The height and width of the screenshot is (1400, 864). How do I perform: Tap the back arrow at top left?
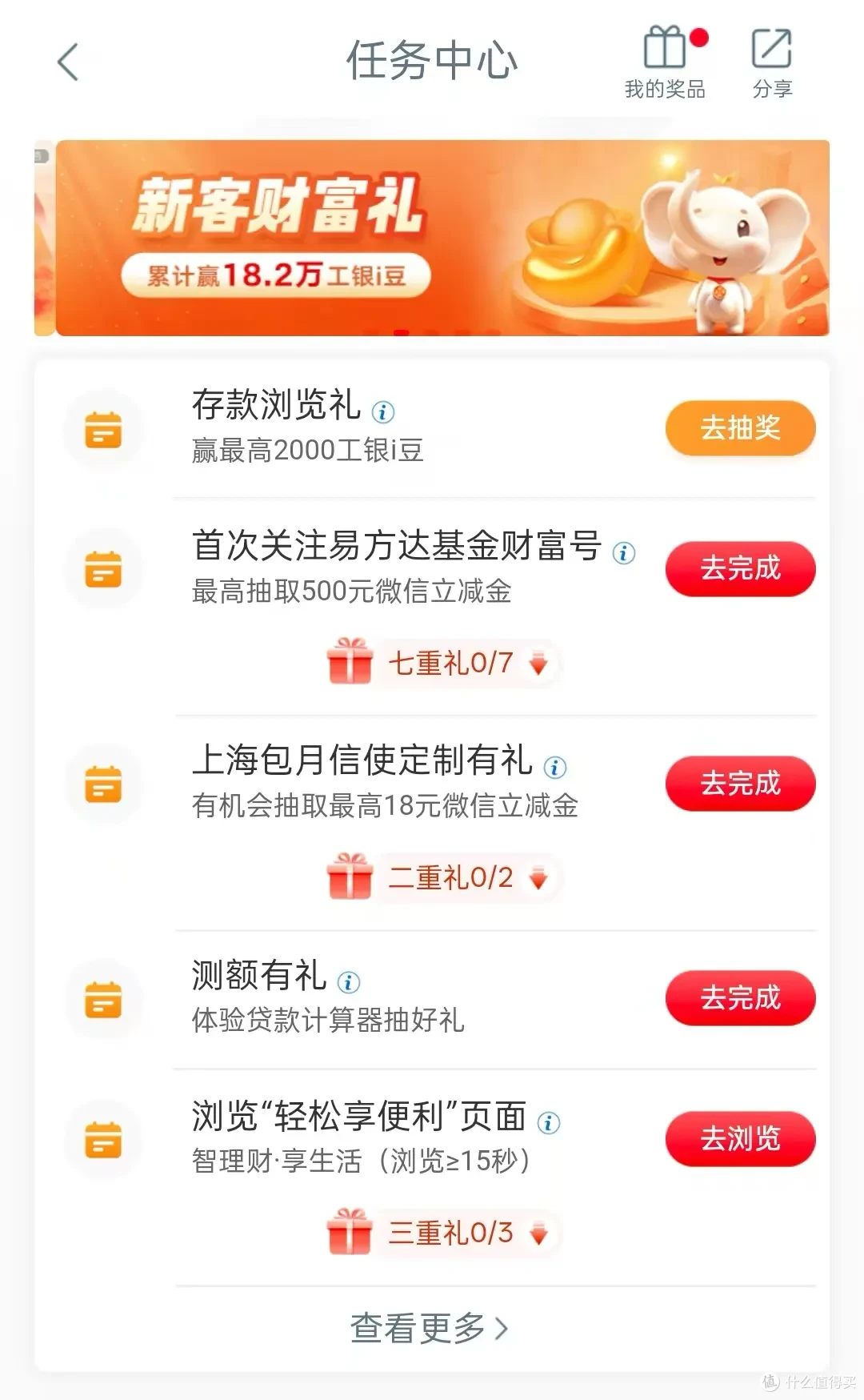pos(68,62)
